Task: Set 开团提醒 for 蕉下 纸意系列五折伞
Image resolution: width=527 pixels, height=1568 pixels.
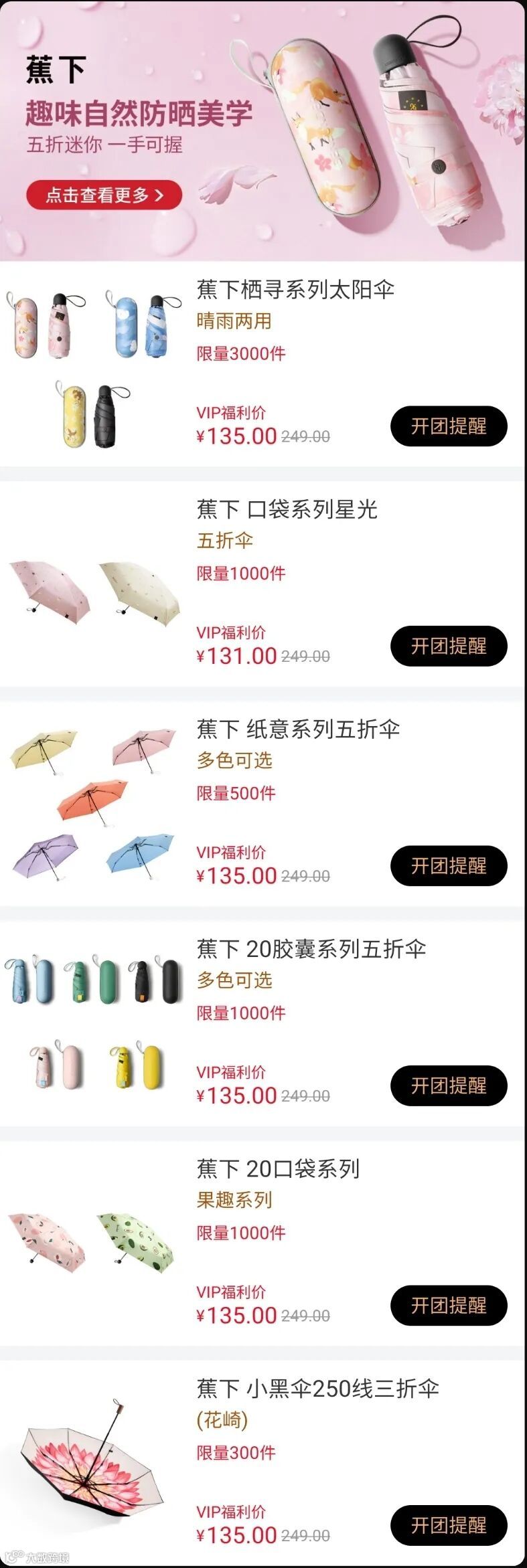Action: (449, 866)
